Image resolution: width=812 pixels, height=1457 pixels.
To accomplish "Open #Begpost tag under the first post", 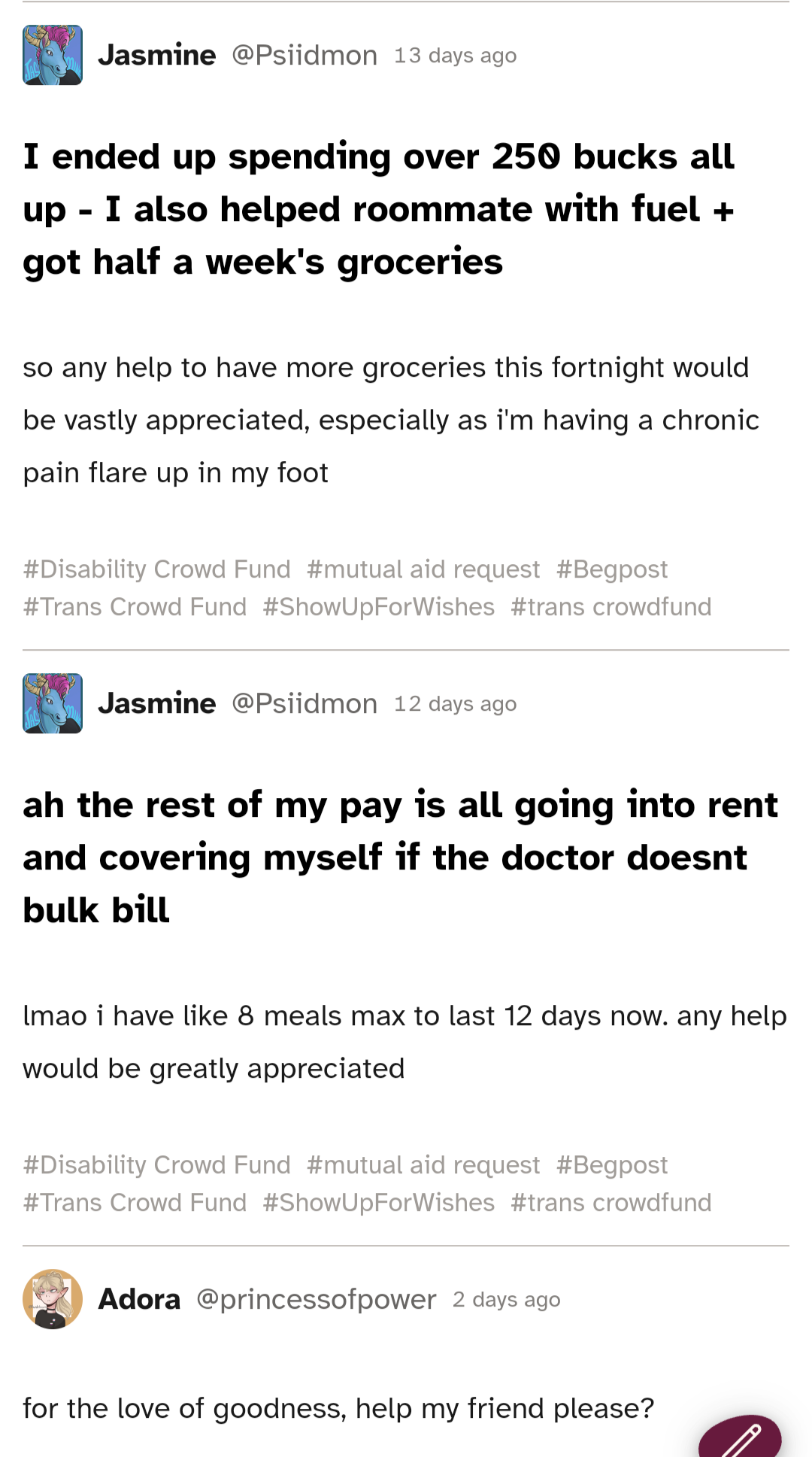I will tap(612, 569).
